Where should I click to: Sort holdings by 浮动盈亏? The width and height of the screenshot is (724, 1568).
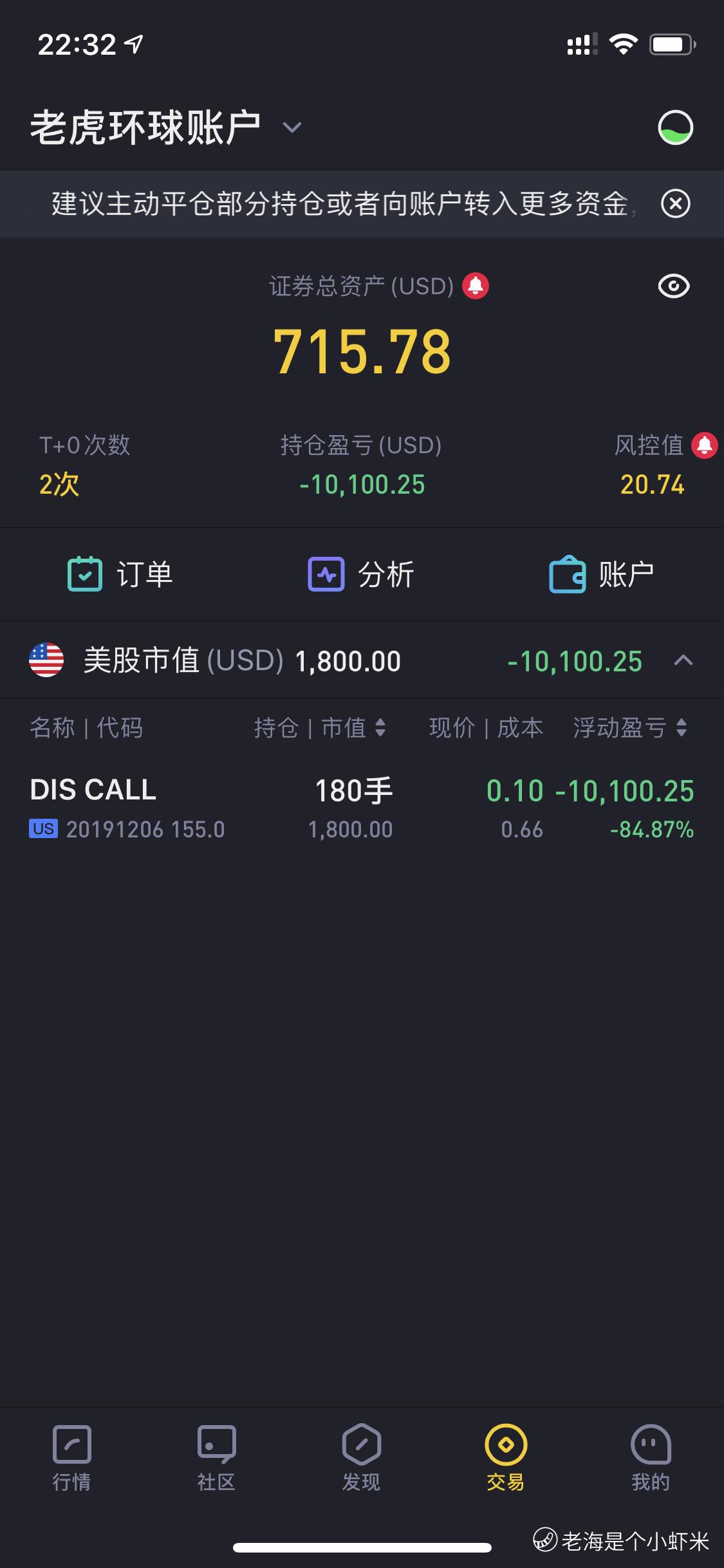[x=630, y=728]
